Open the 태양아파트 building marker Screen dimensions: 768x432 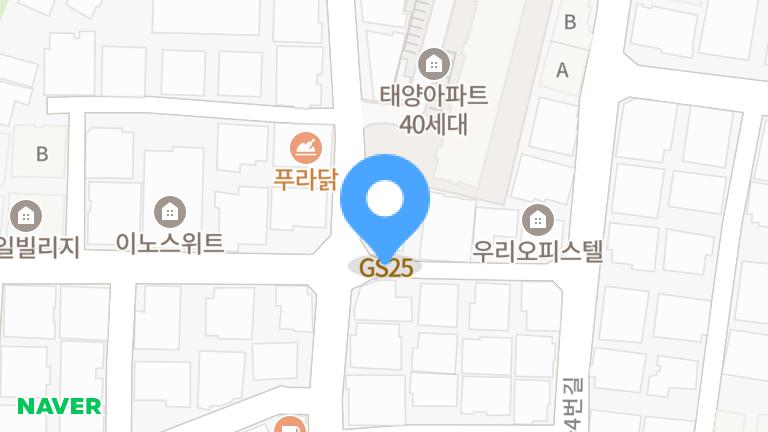(434, 65)
